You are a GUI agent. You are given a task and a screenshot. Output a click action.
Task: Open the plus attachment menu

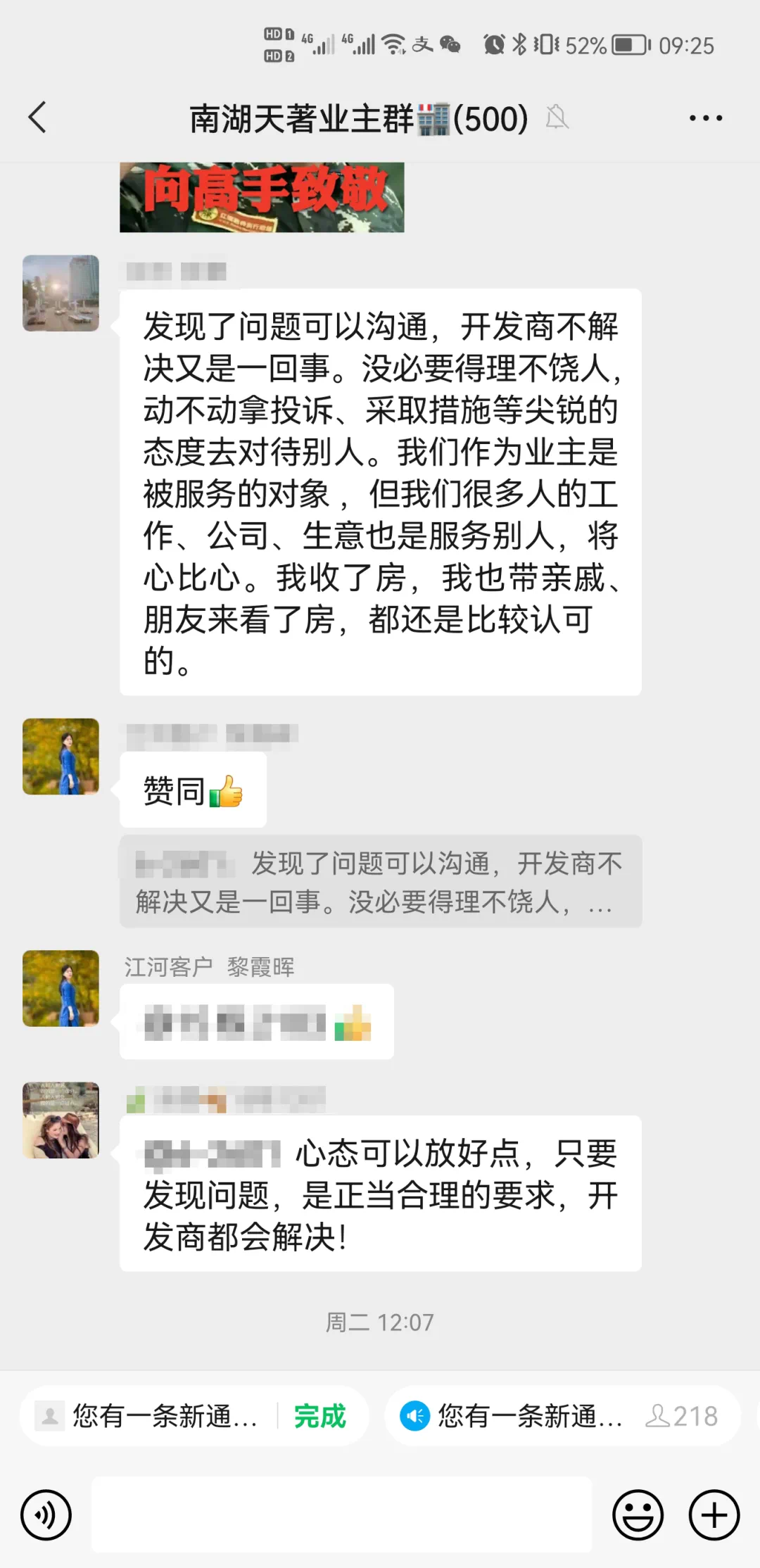tap(714, 1515)
